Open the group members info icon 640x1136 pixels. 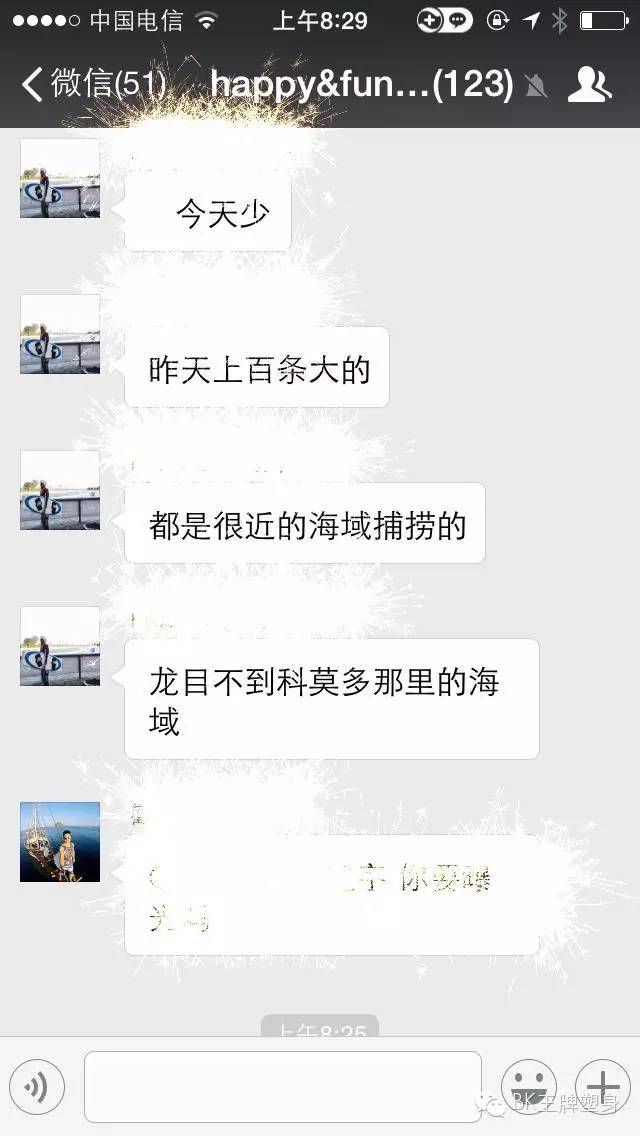(x=589, y=85)
